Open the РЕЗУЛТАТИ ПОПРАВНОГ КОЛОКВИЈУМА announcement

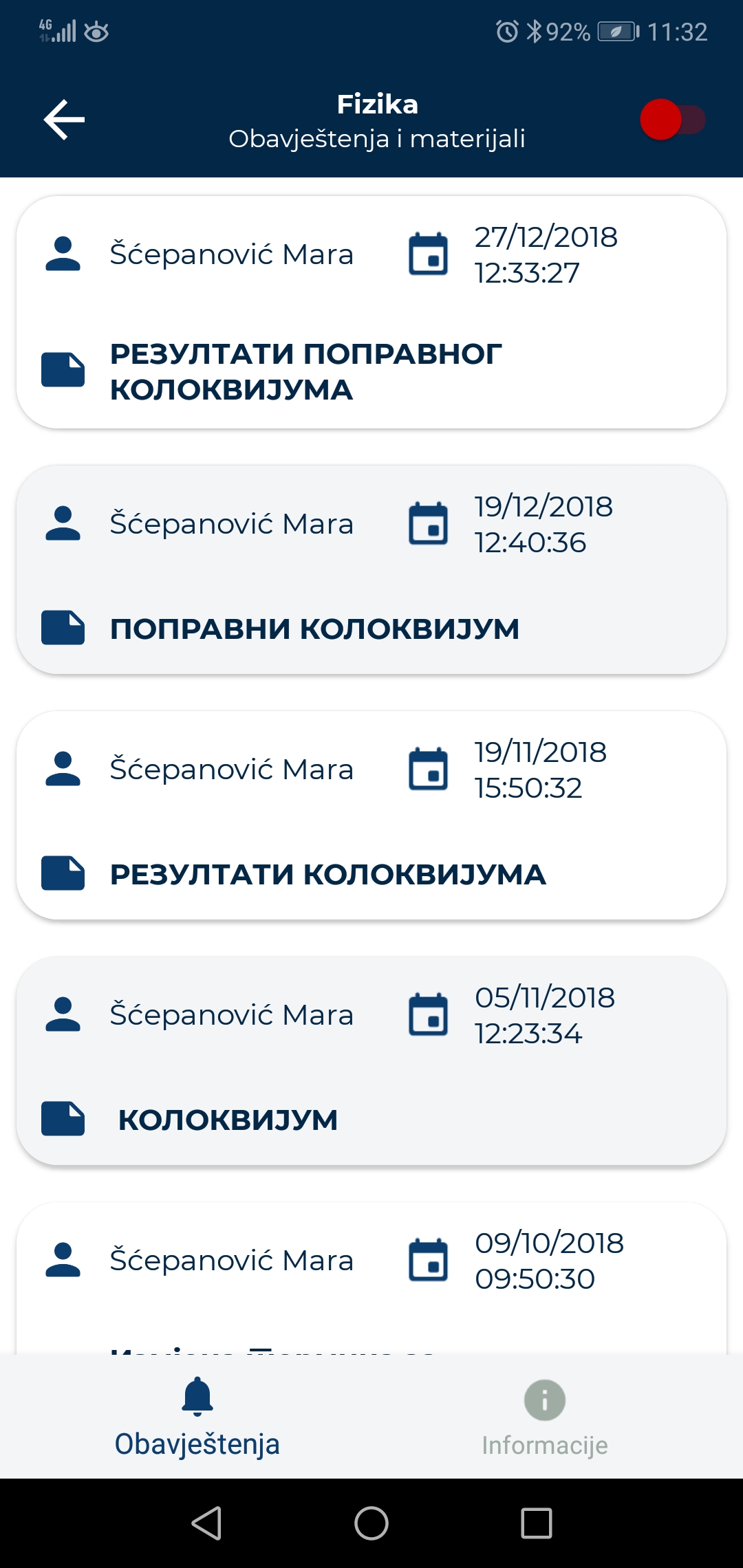(371, 312)
